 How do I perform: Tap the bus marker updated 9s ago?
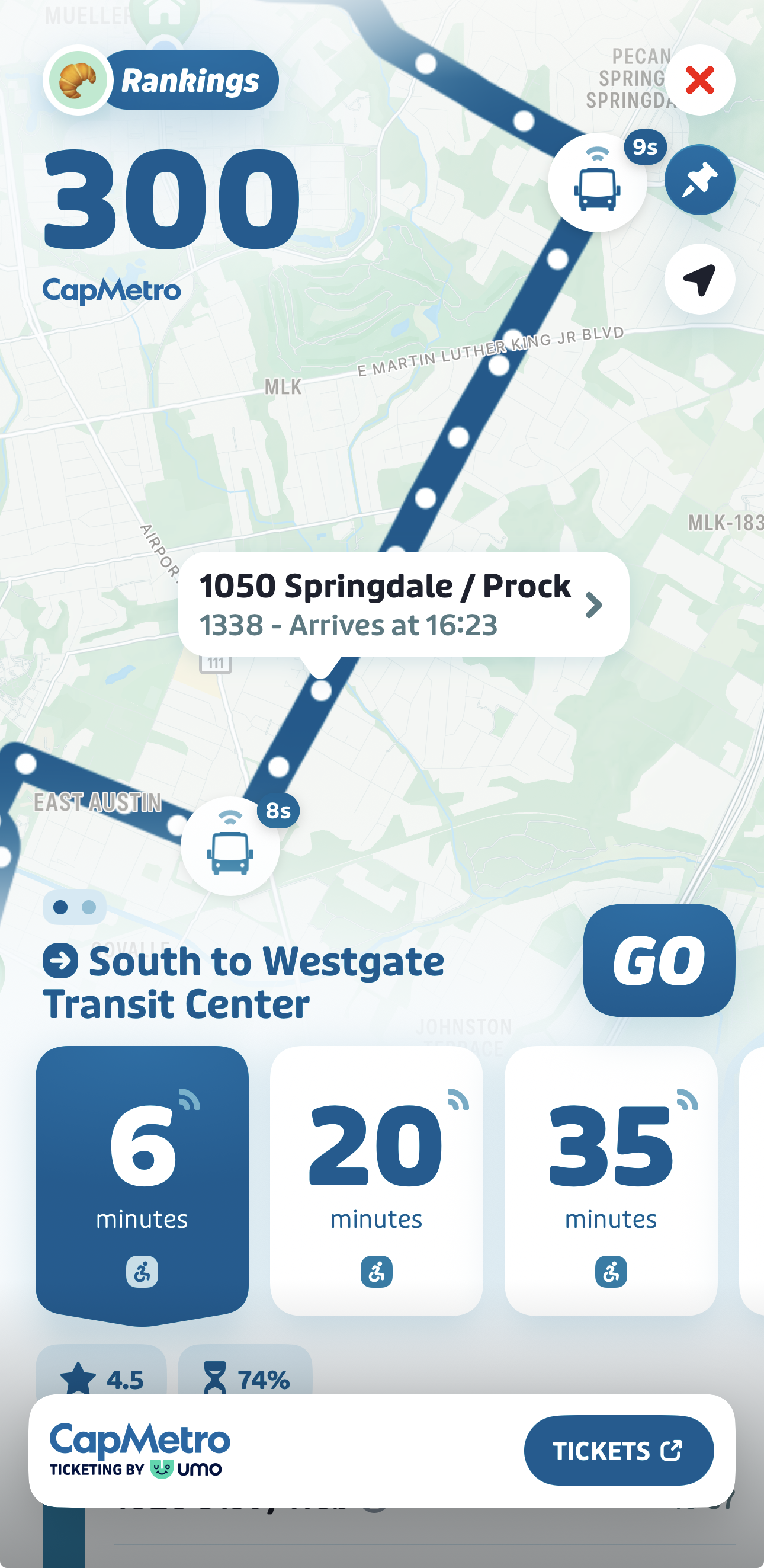click(598, 183)
